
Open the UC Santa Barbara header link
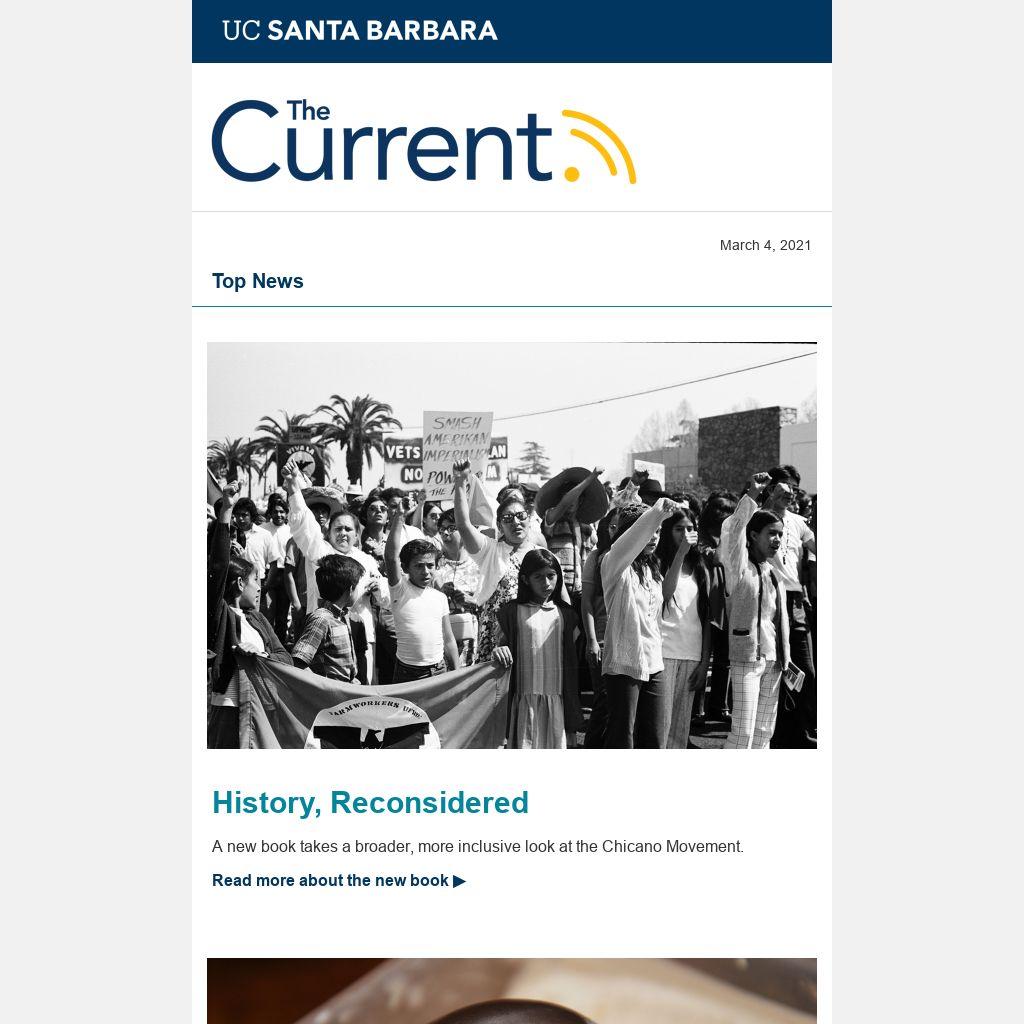coord(360,31)
